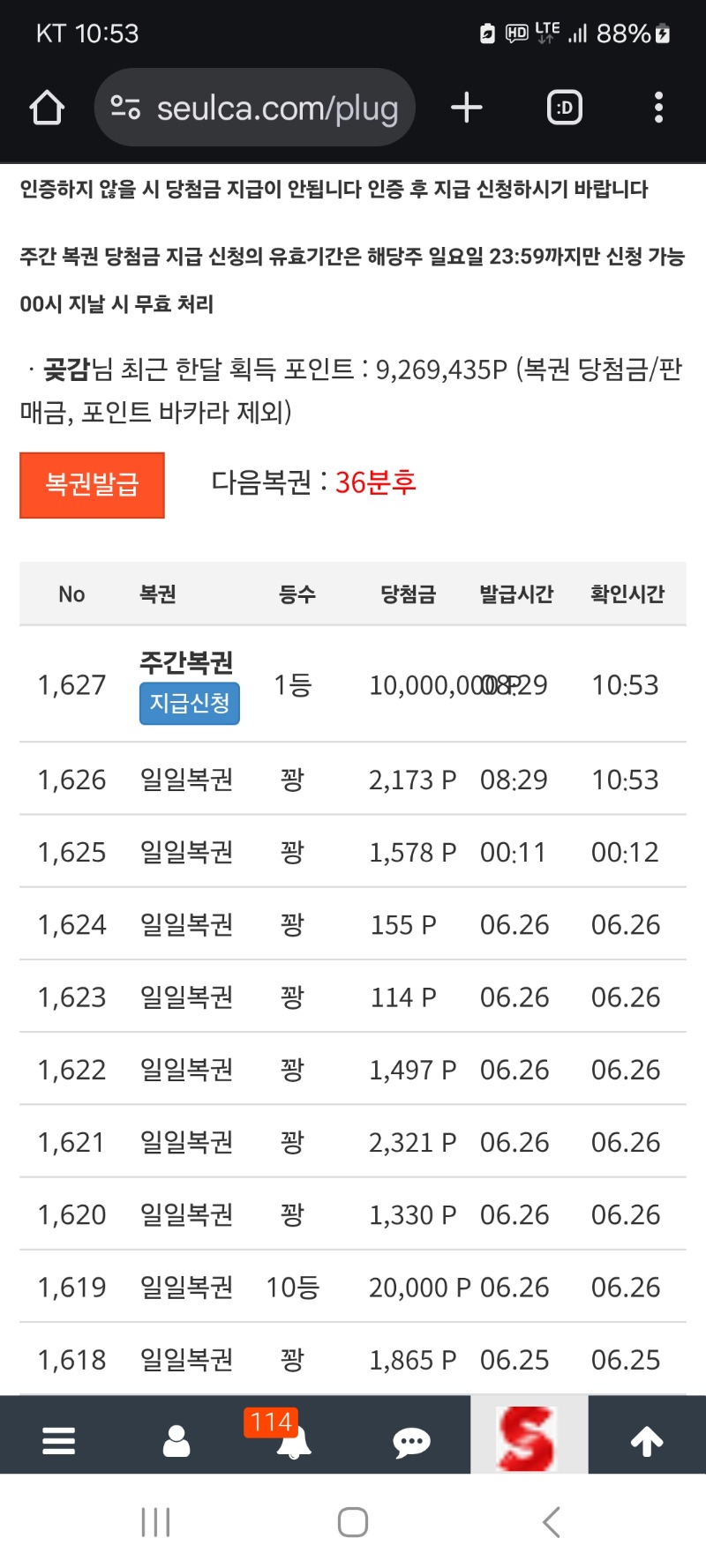
Task: Go to the browser home page
Action: pyautogui.click(x=47, y=108)
